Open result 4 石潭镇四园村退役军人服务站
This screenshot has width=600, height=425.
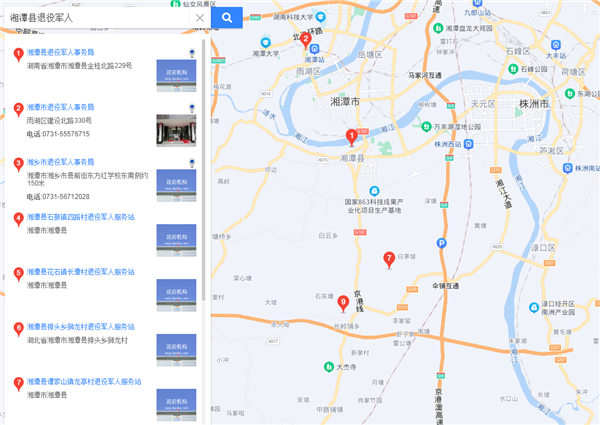(x=80, y=217)
